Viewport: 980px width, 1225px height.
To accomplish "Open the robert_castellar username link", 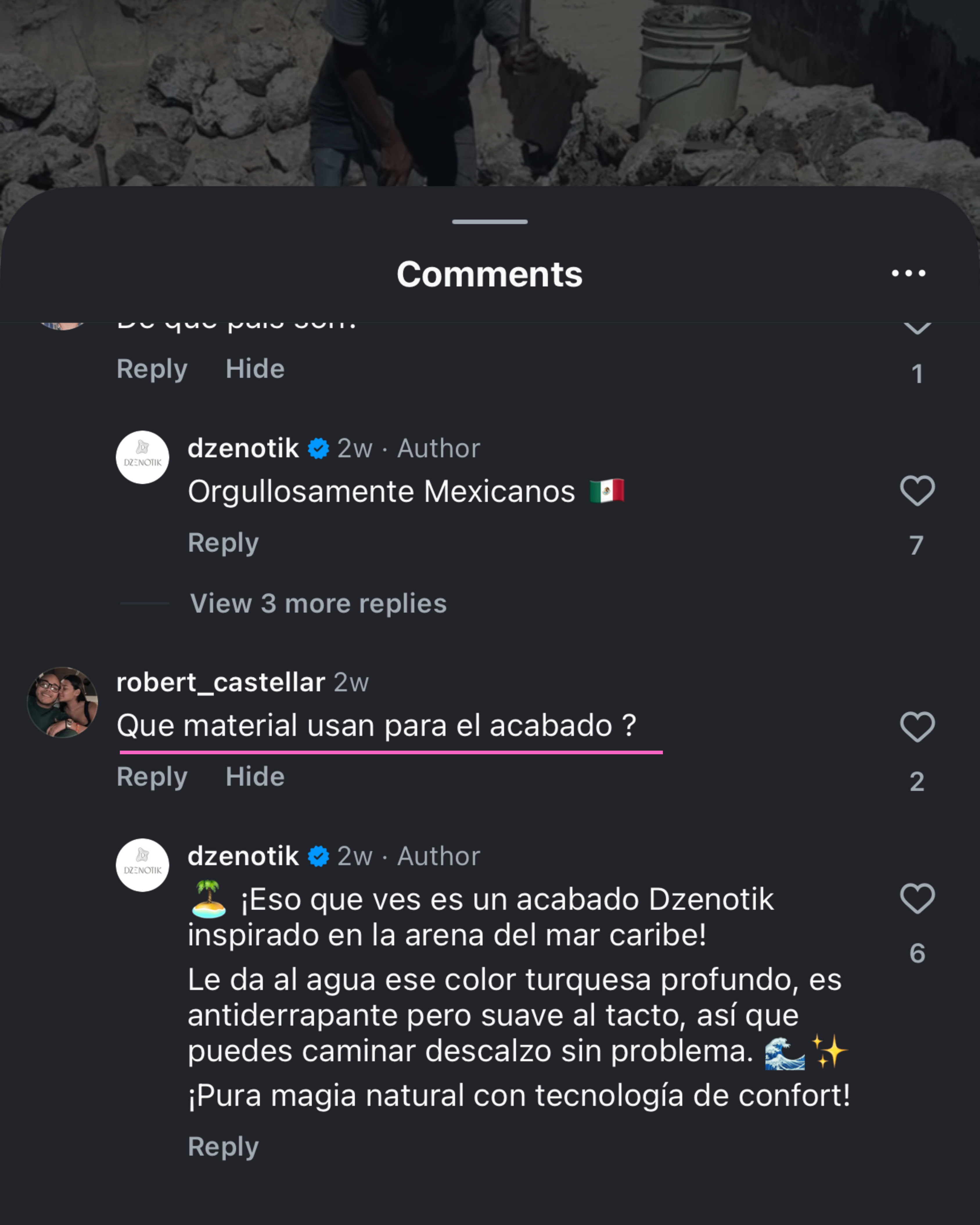I will click(x=220, y=682).
